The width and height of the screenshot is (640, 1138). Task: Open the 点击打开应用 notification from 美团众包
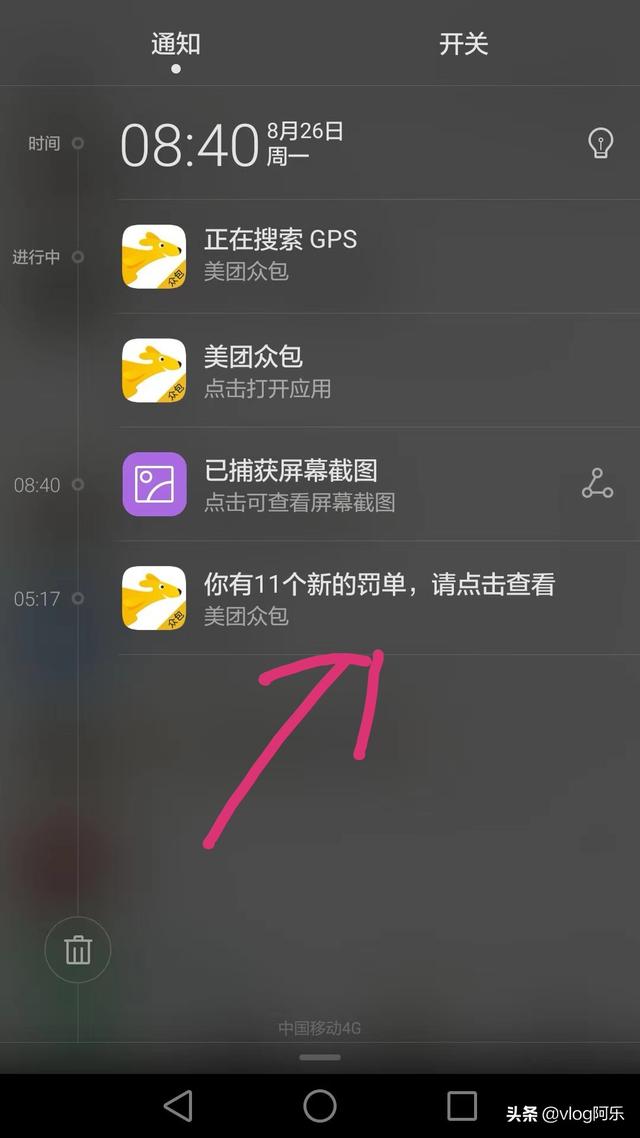click(379, 370)
